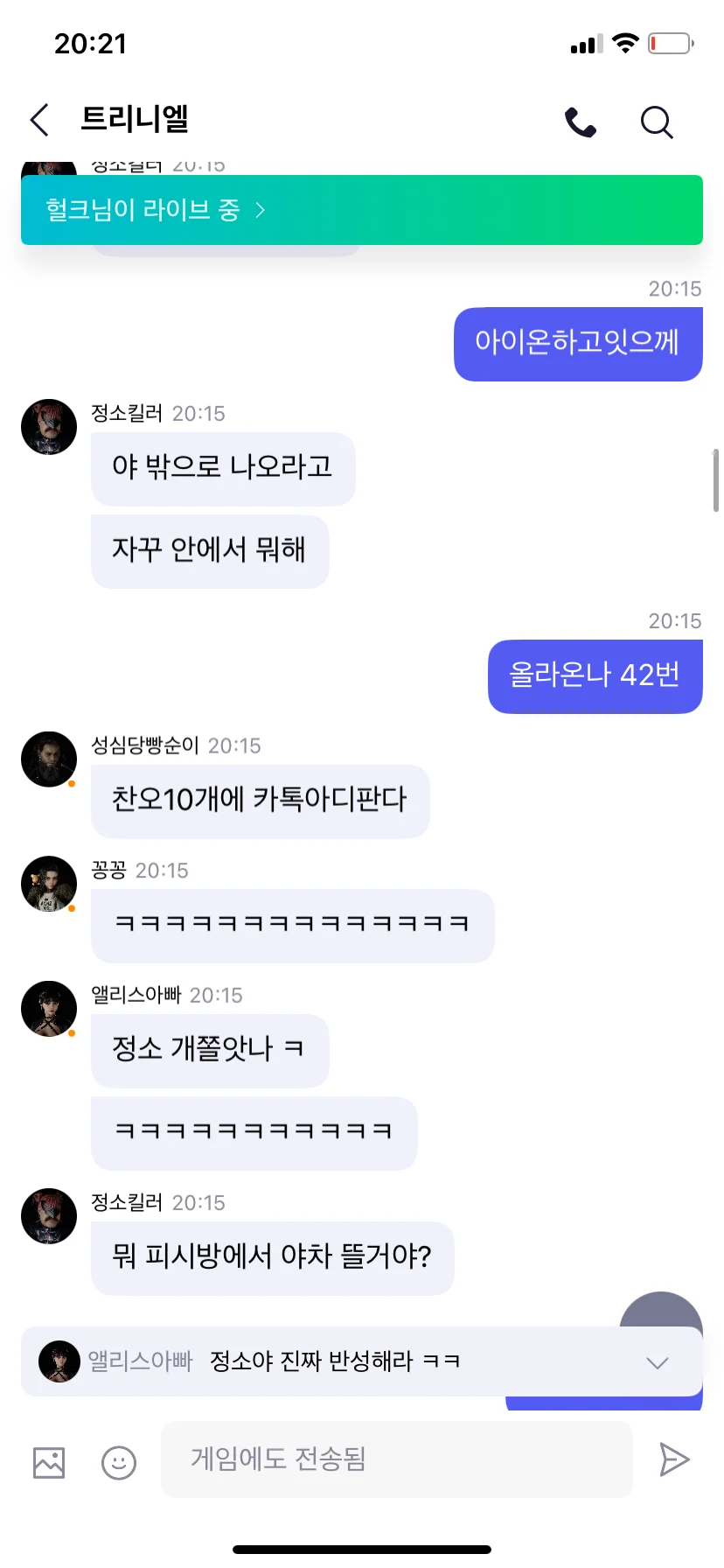Open 성심당빵순이's profile avatar
The height and width of the screenshot is (1568, 724).
point(49,759)
